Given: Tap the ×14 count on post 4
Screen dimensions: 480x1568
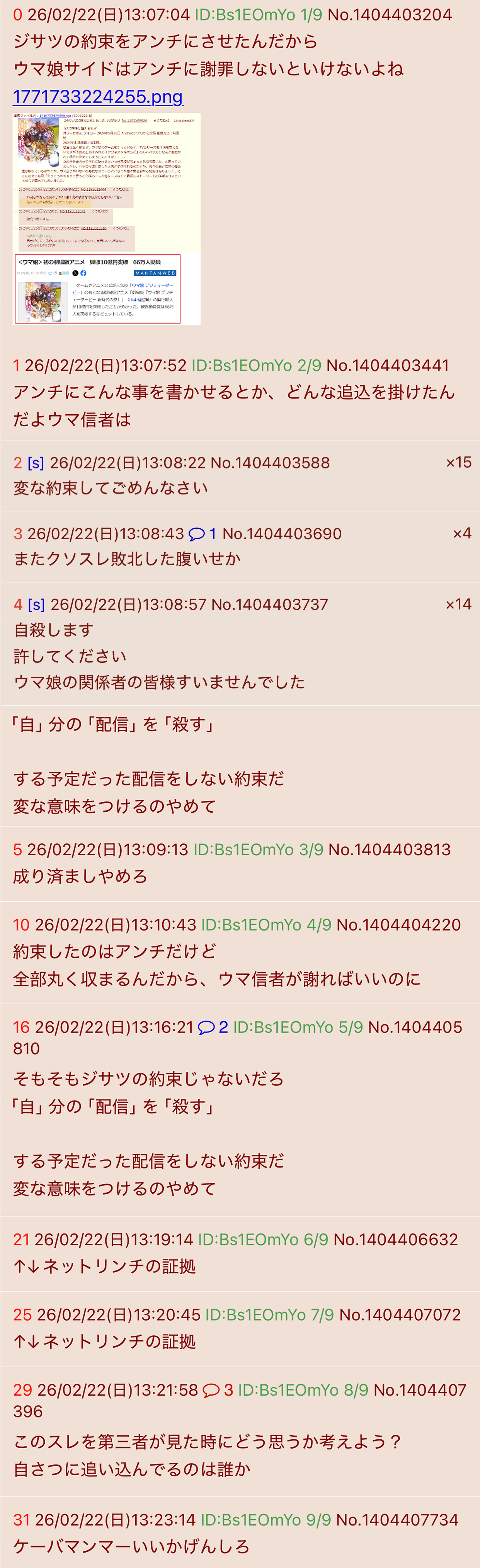Looking at the screenshot, I should point(458,604).
